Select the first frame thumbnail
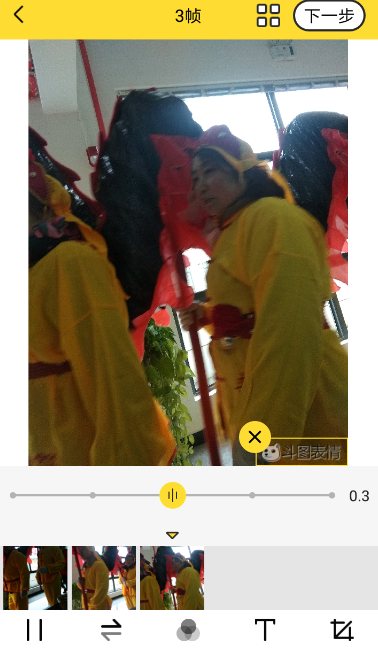 pyautogui.click(x=35, y=577)
